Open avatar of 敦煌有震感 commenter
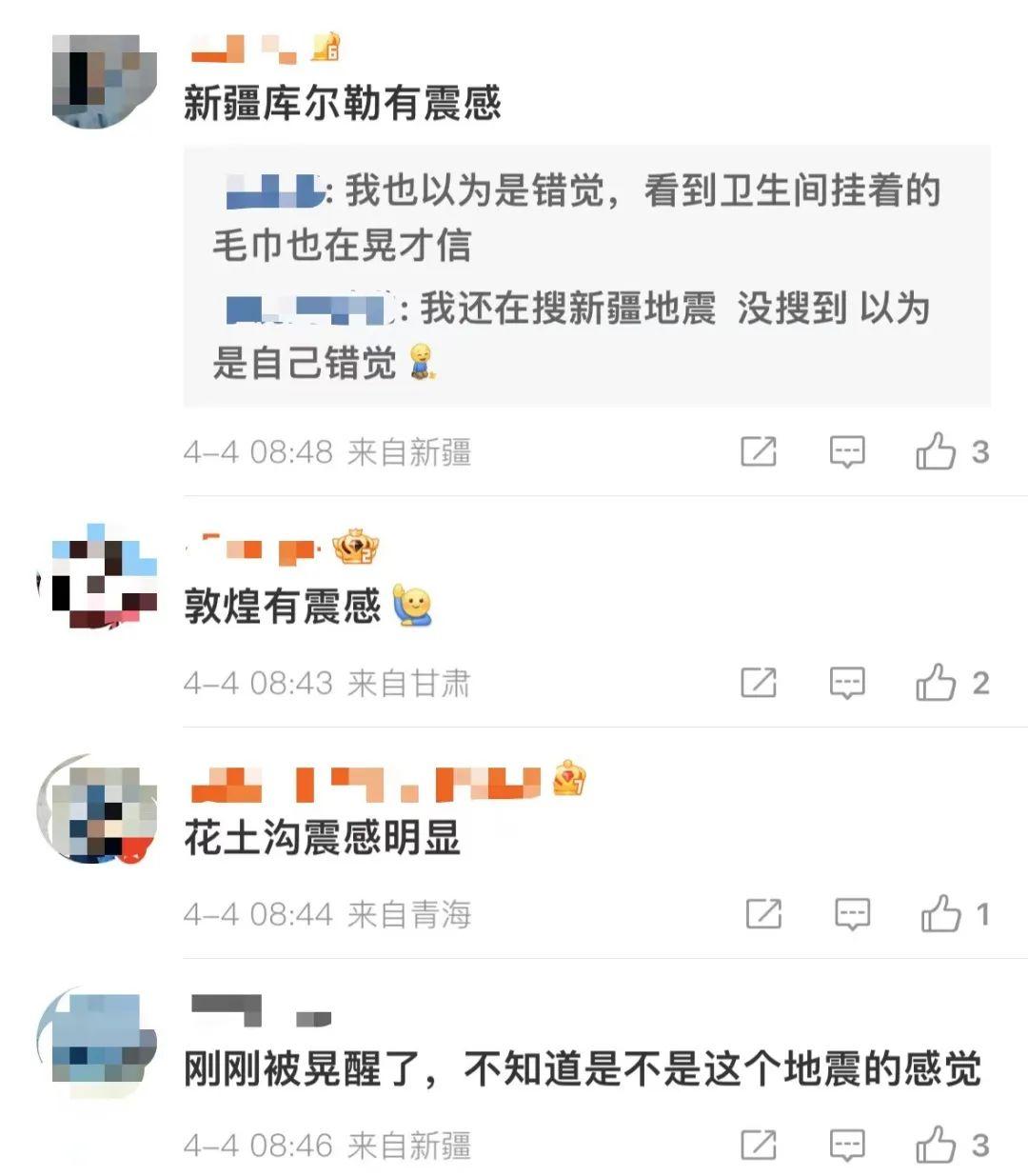 click(x=98, y=579)
